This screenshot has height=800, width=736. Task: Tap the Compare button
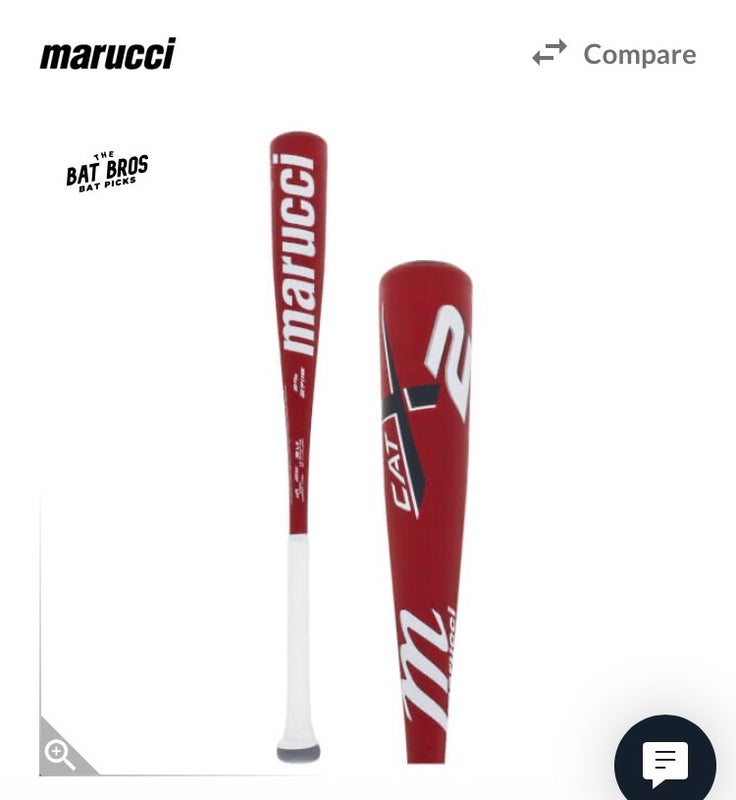click(614, 54)
